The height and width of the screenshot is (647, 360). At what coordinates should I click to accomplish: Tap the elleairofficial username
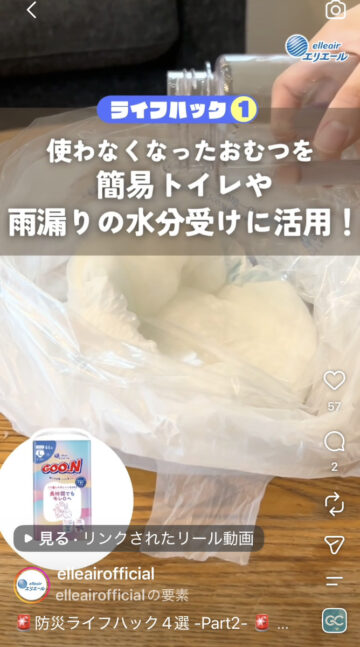pyautogui.click(x=106, y=574)
